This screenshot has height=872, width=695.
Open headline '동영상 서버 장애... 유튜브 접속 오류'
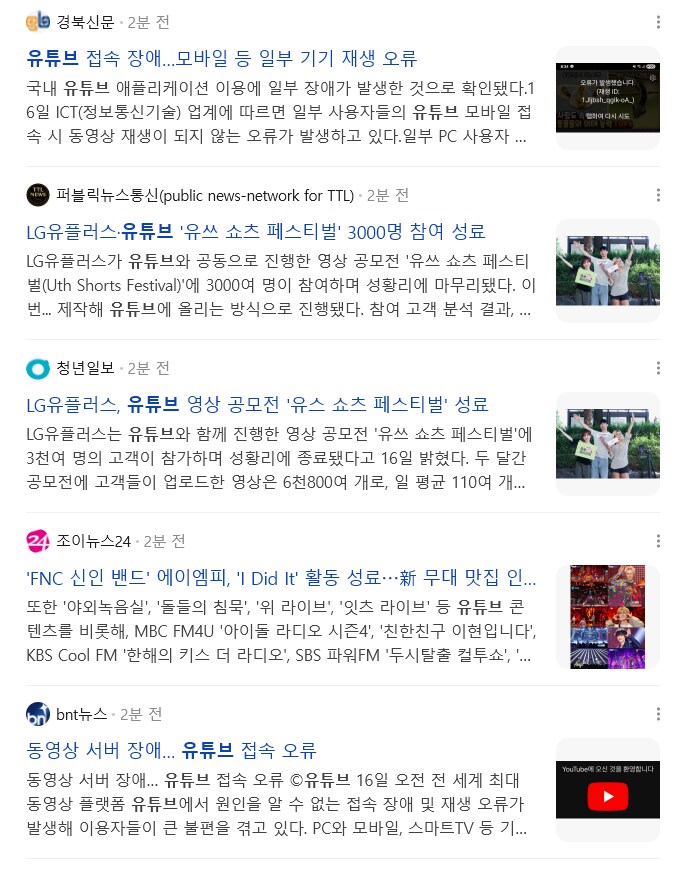[171, 751]
